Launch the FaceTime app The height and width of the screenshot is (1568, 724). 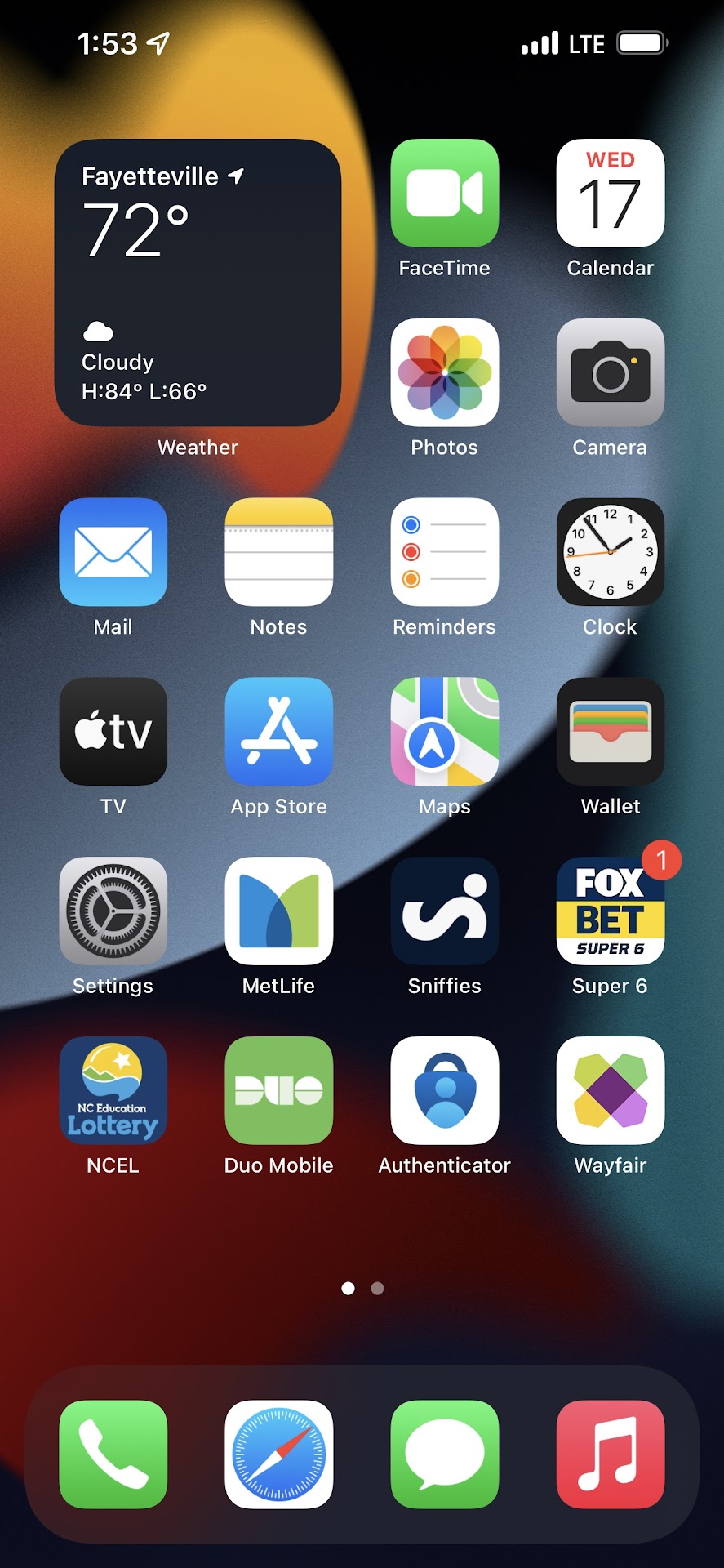click(x=444, y=194)
